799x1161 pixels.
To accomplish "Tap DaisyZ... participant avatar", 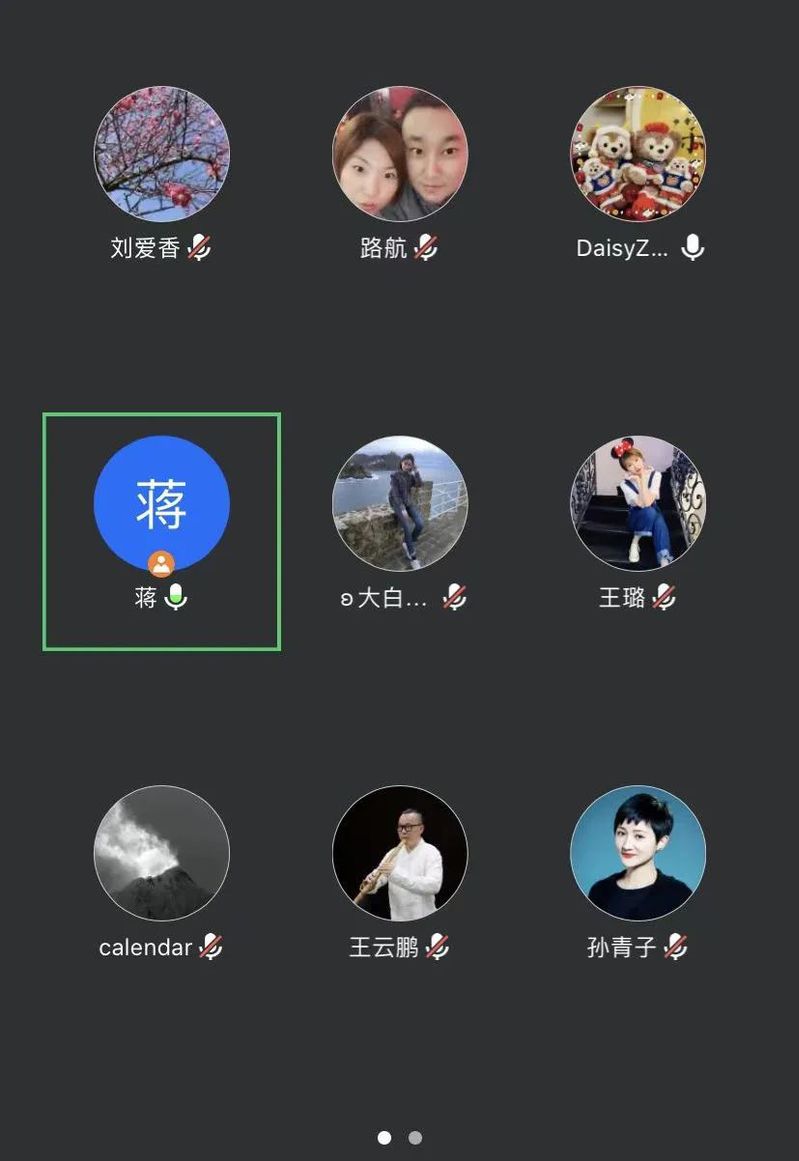I will coord(638,154).
